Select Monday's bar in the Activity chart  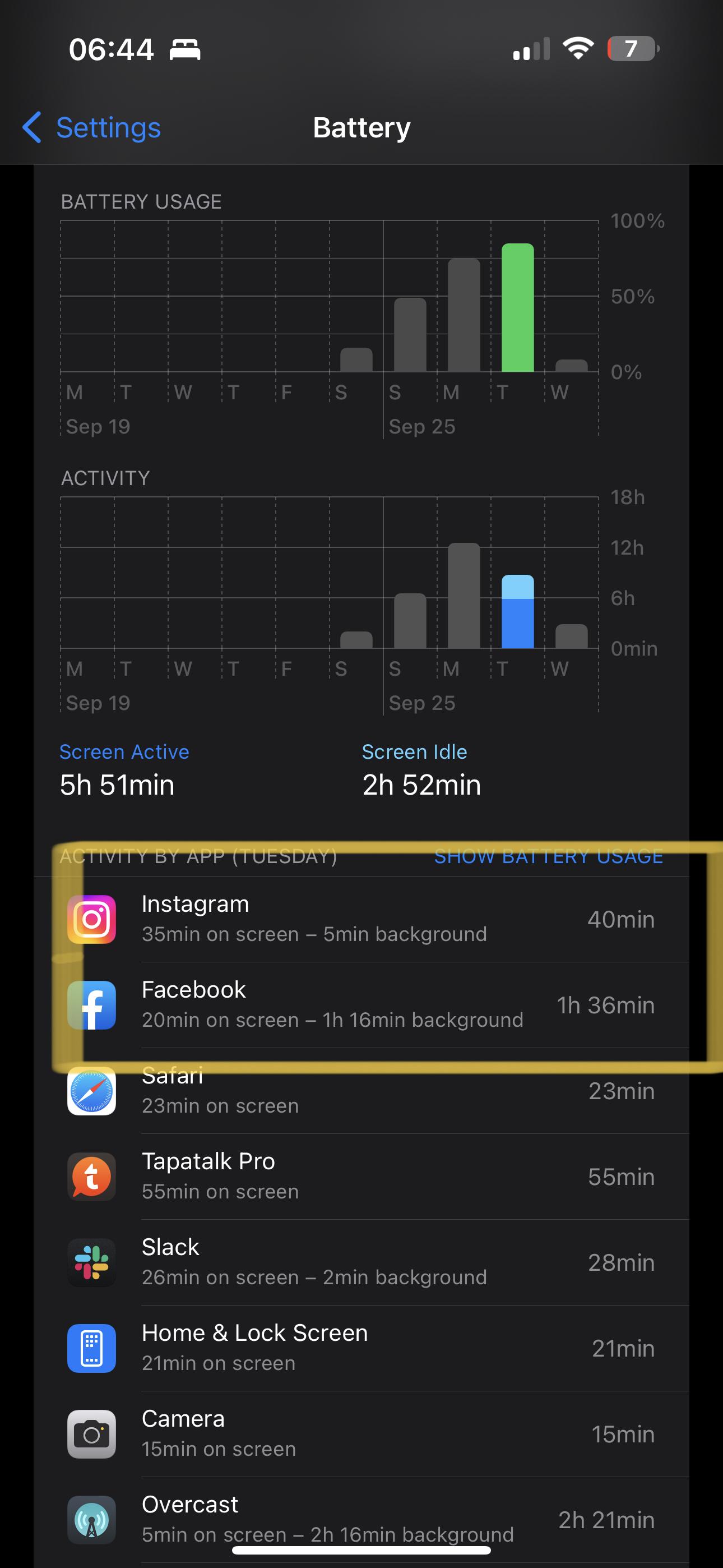464,596
